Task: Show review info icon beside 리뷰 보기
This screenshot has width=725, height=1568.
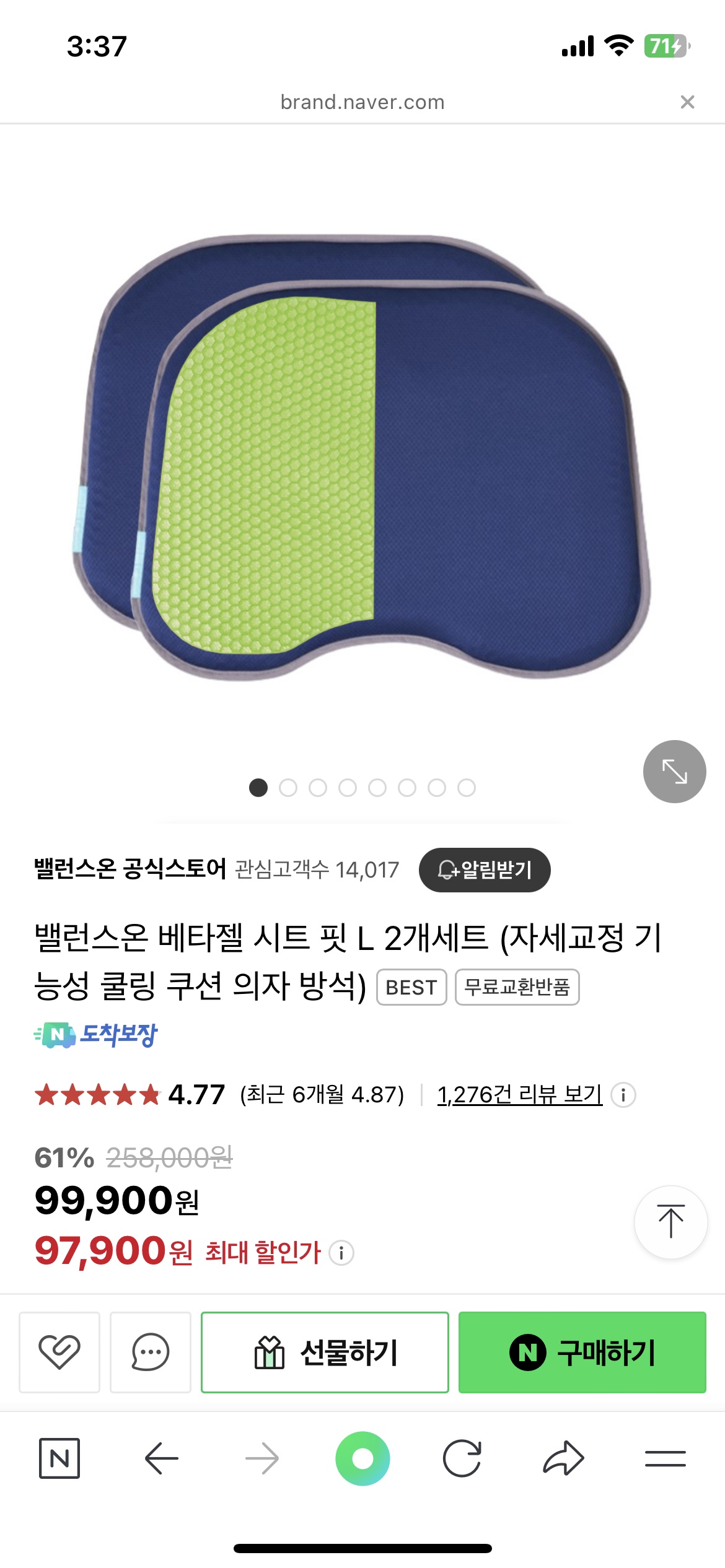Action: coord(623,1095)
